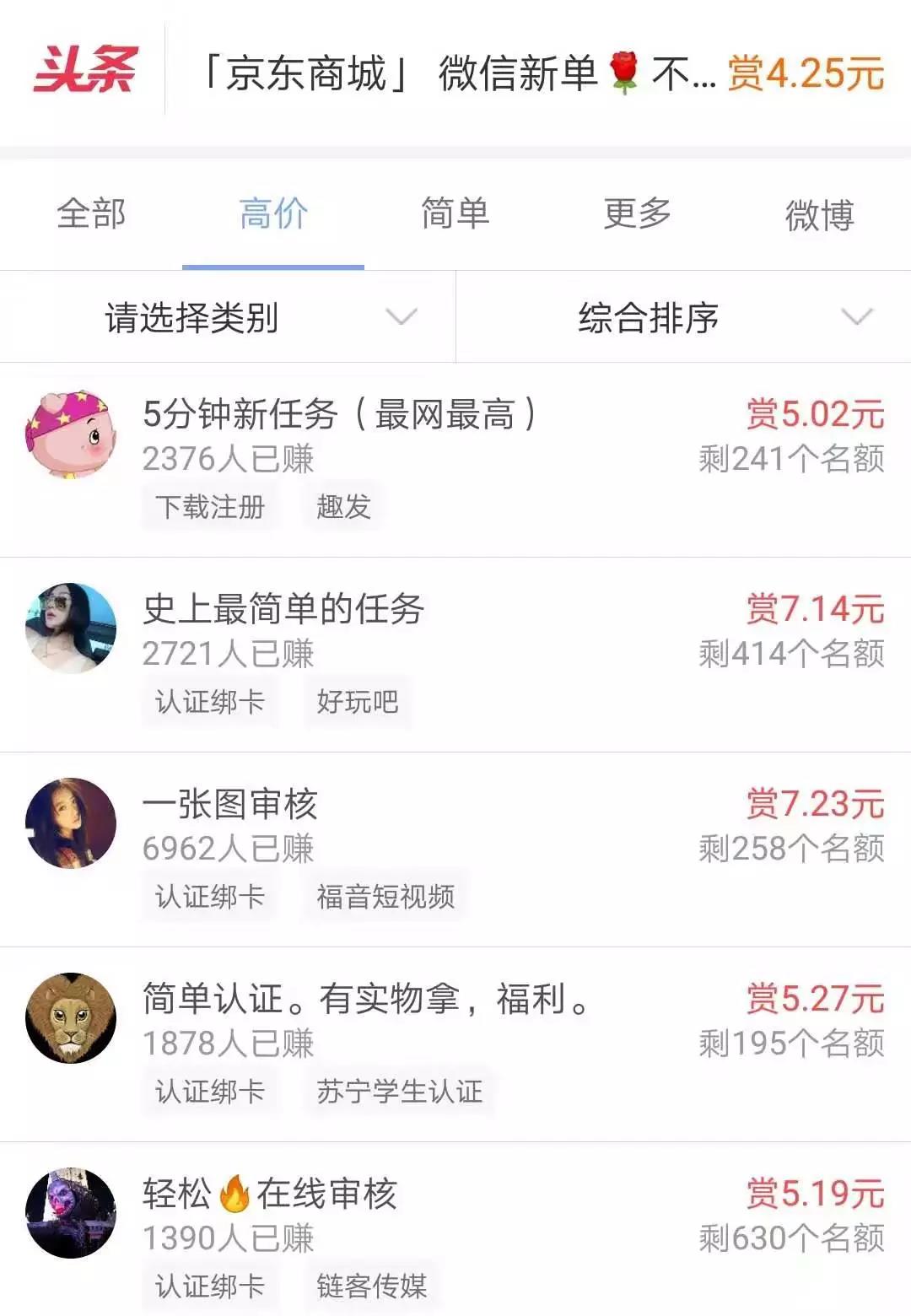
Task: Switch to the 微博 tab
Action: point(818,215)
